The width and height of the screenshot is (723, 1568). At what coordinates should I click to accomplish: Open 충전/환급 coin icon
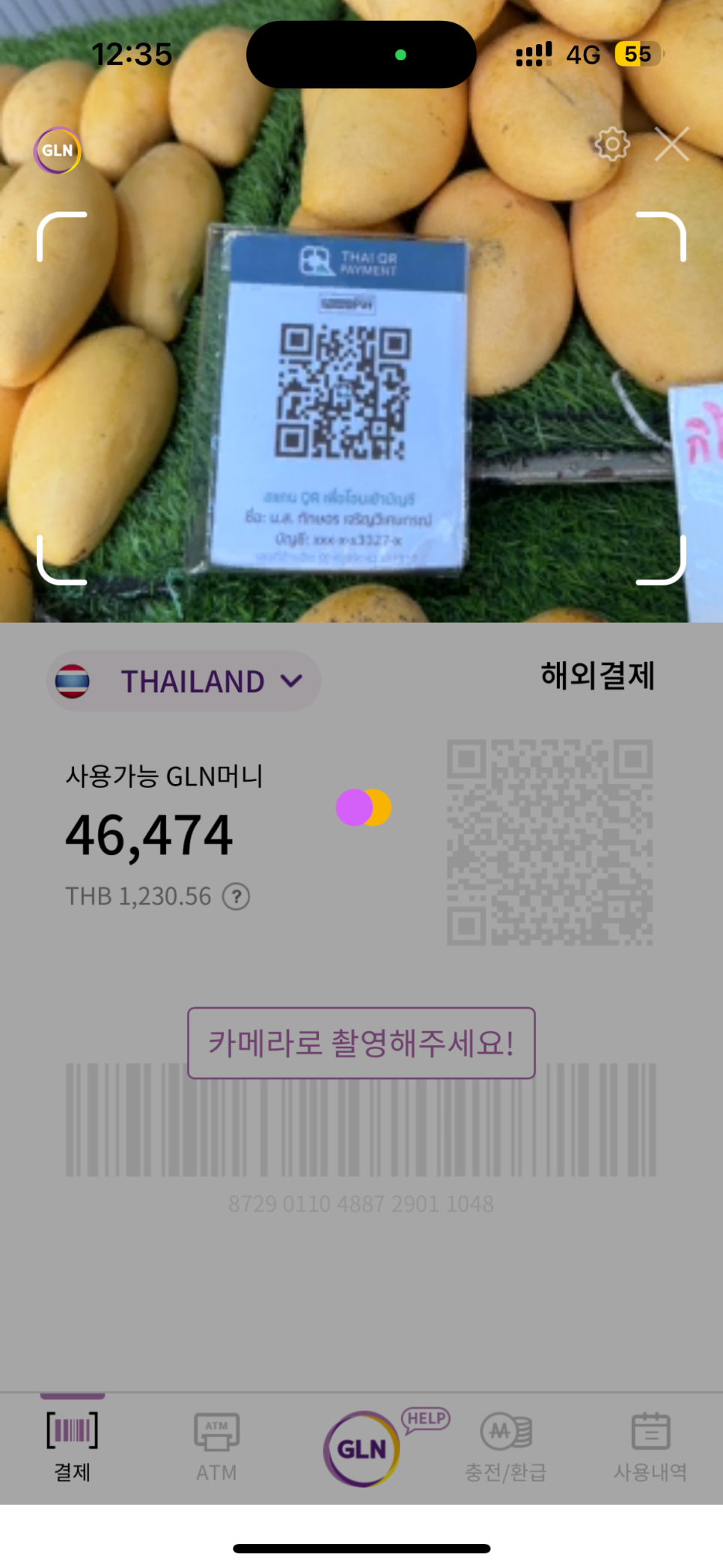[x=505, y=1432]
